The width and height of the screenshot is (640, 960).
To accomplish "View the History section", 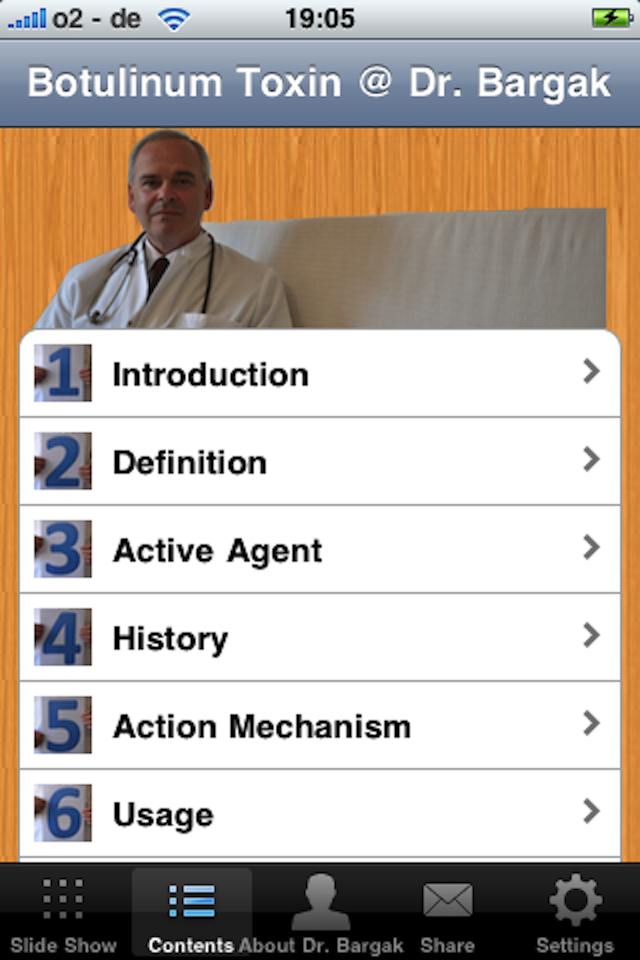I will (x=320, y=638).
